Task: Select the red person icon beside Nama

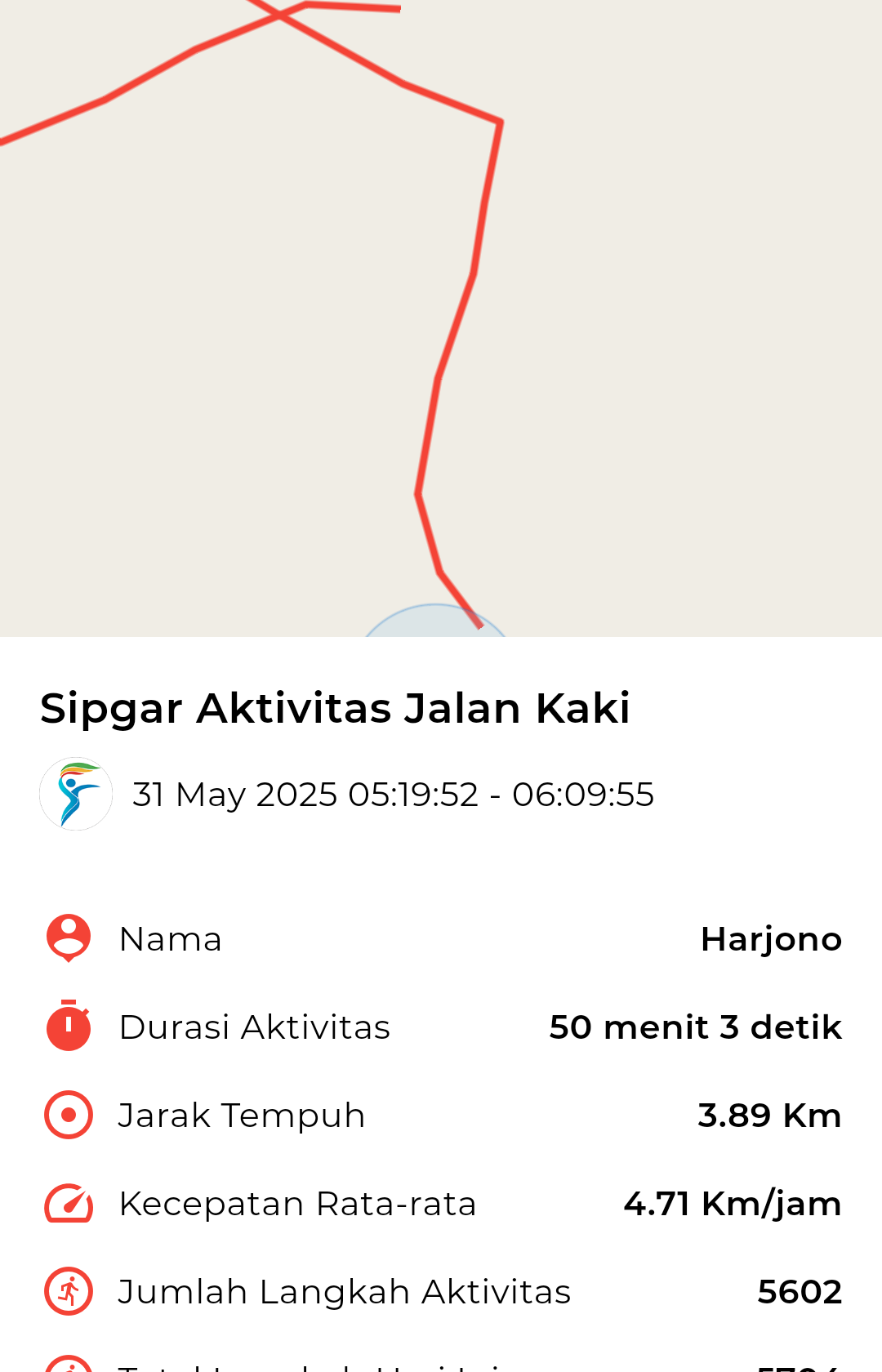Action: point(68,938)
